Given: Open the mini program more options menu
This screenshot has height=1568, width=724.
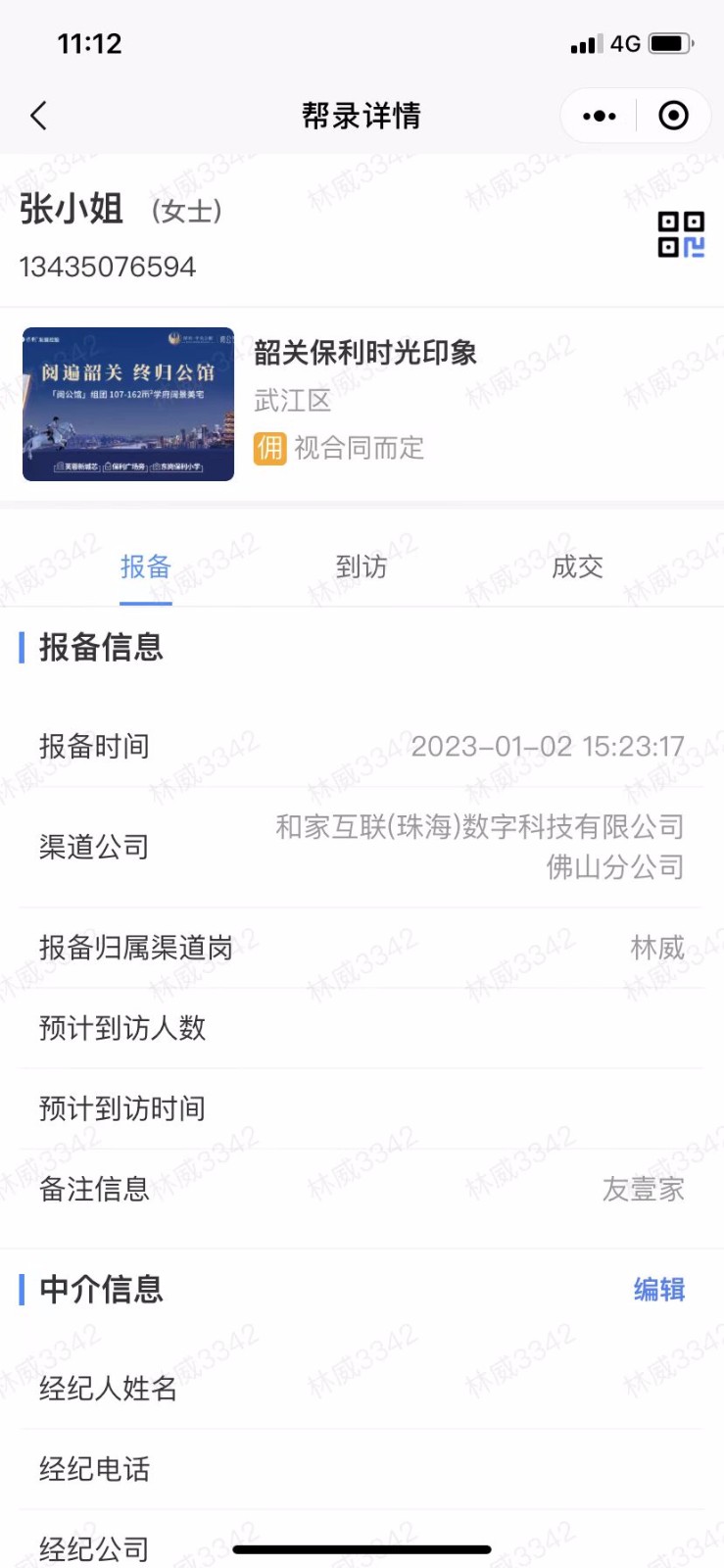Looking at the screenshot, I should coord(599,117).
